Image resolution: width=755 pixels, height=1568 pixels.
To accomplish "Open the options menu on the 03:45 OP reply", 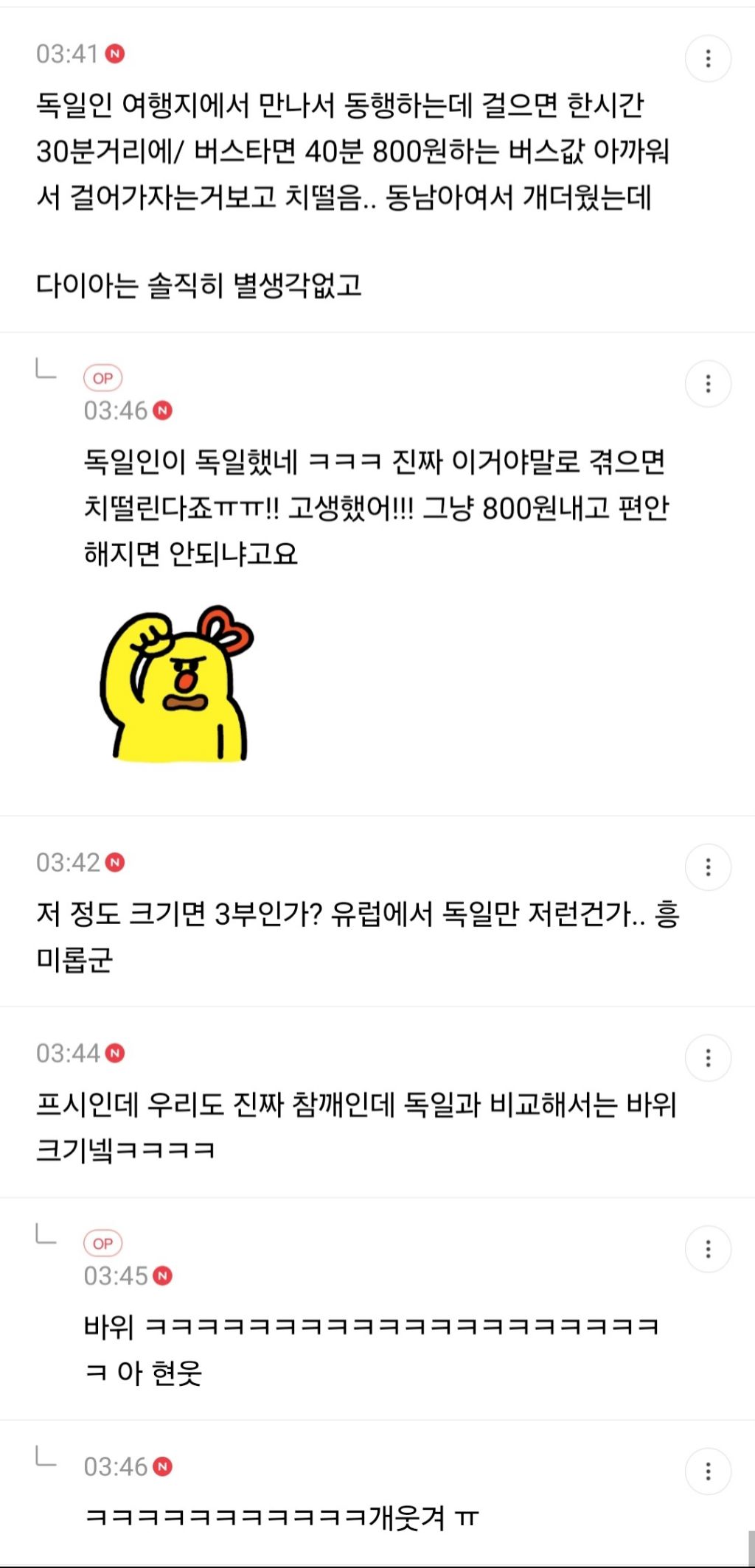I will [709, 1248].
